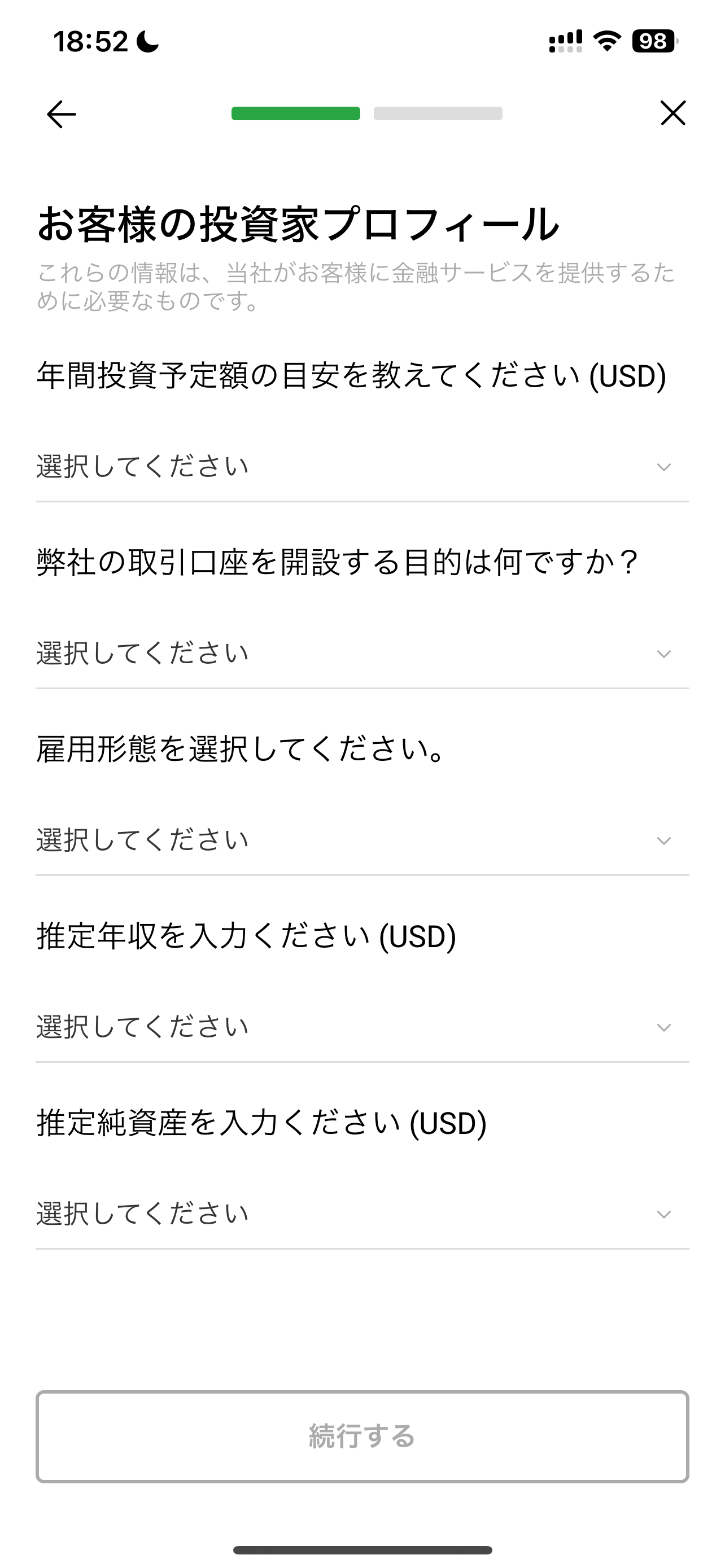
Task: Select account opening purpose dropdown
Action: (x=362, y=654)
